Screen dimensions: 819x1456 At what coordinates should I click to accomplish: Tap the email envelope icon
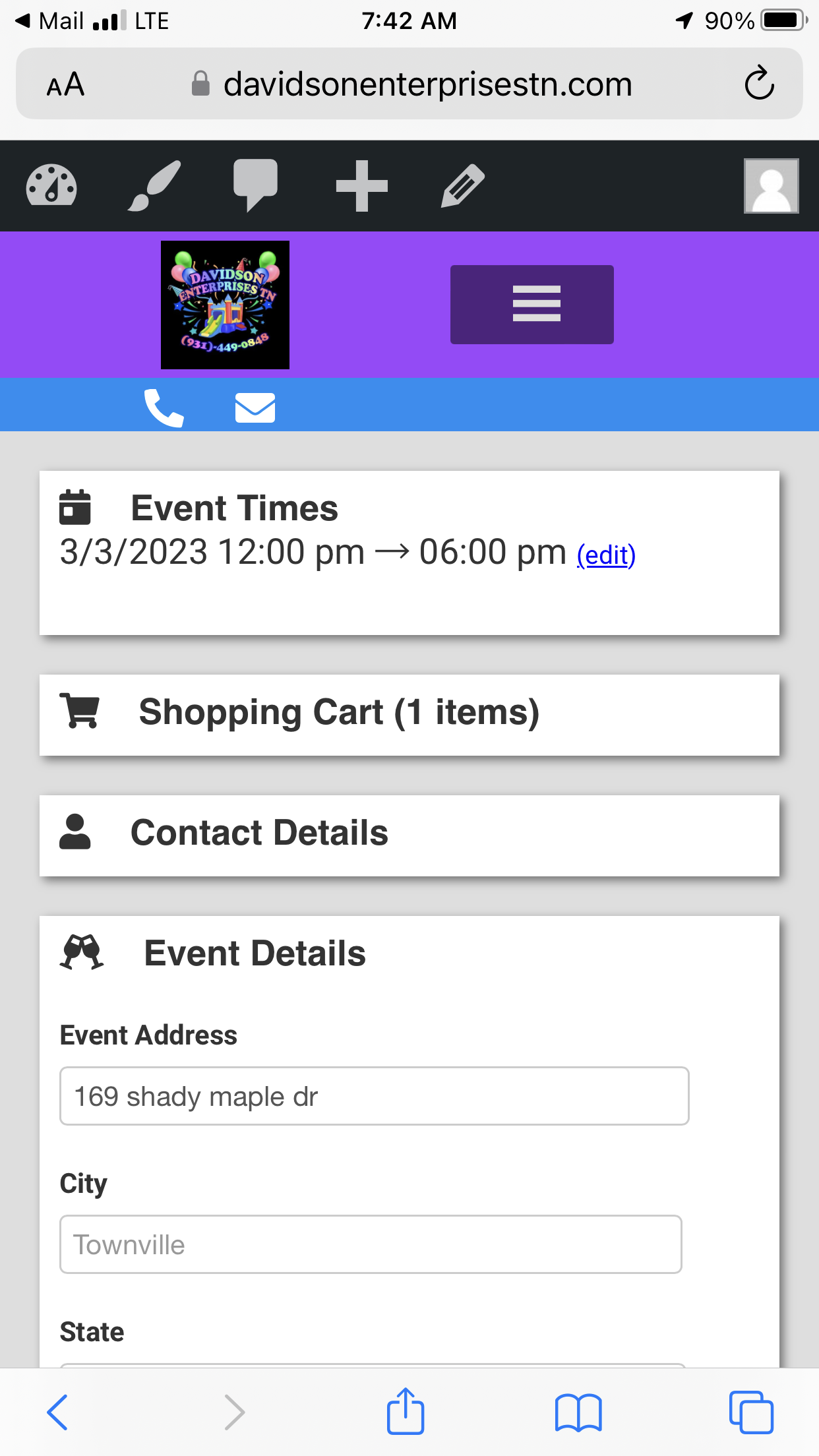pyautogui.click(x=255, y=408)
